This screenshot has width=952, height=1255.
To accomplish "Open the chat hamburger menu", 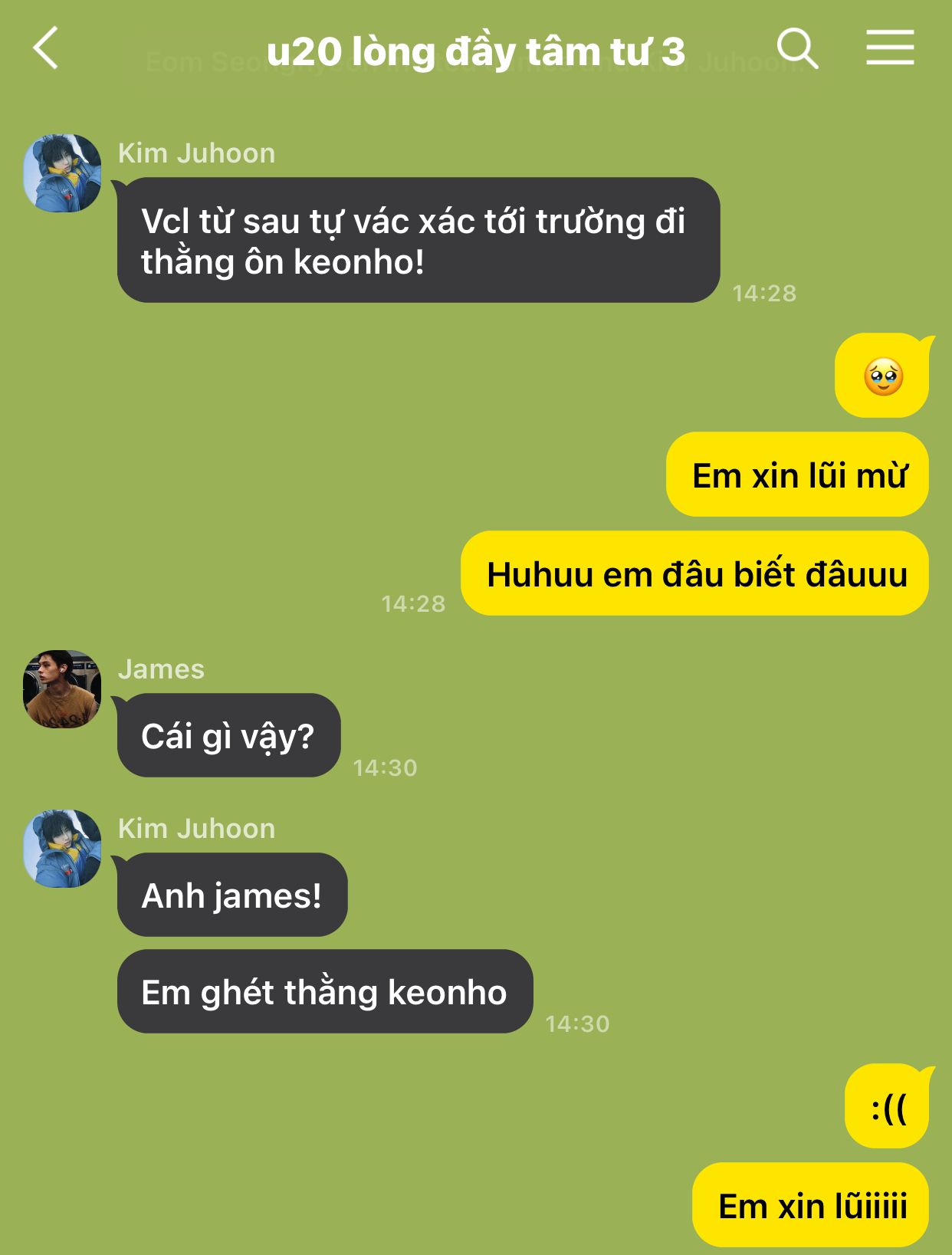I will [890, 48].
